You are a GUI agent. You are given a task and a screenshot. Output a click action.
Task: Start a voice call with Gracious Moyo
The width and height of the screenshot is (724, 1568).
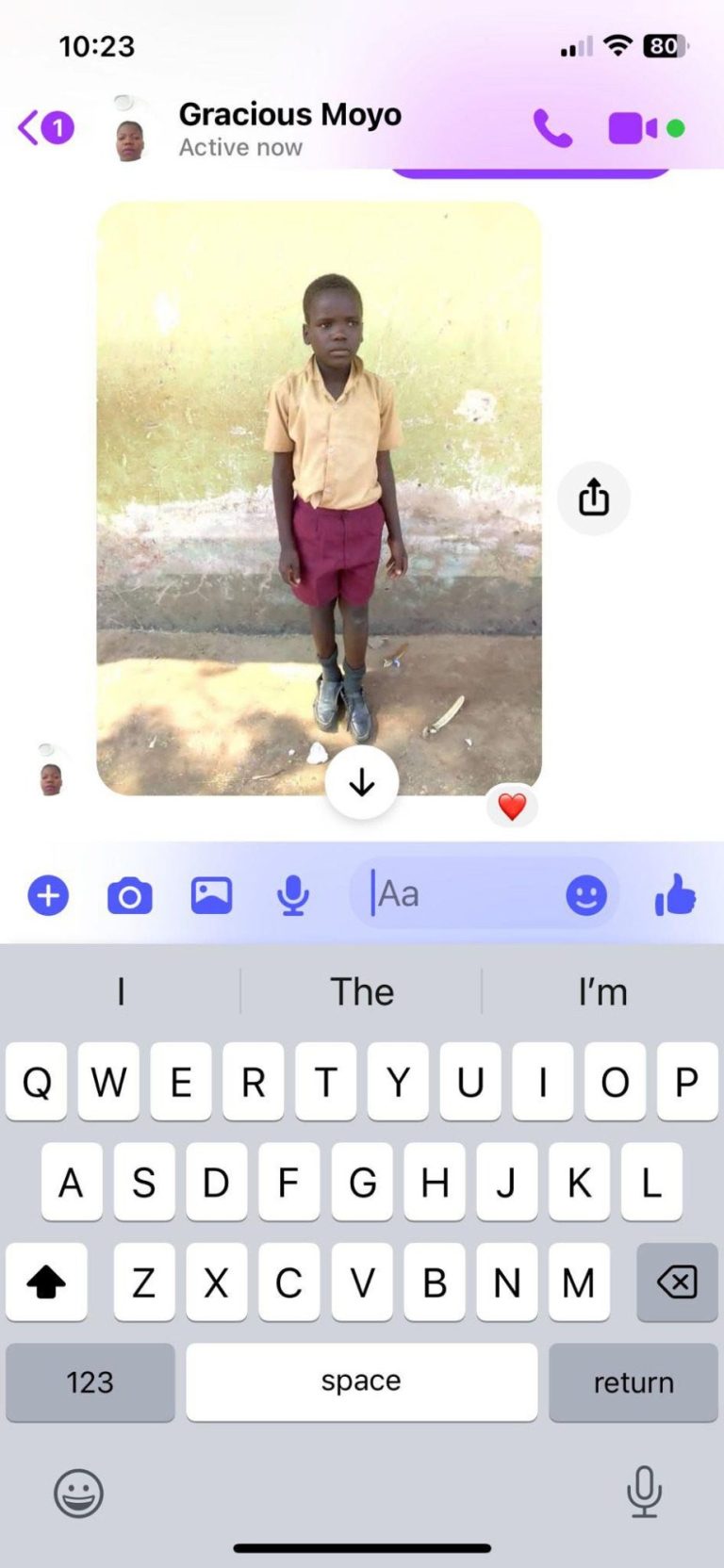(552, 128)
